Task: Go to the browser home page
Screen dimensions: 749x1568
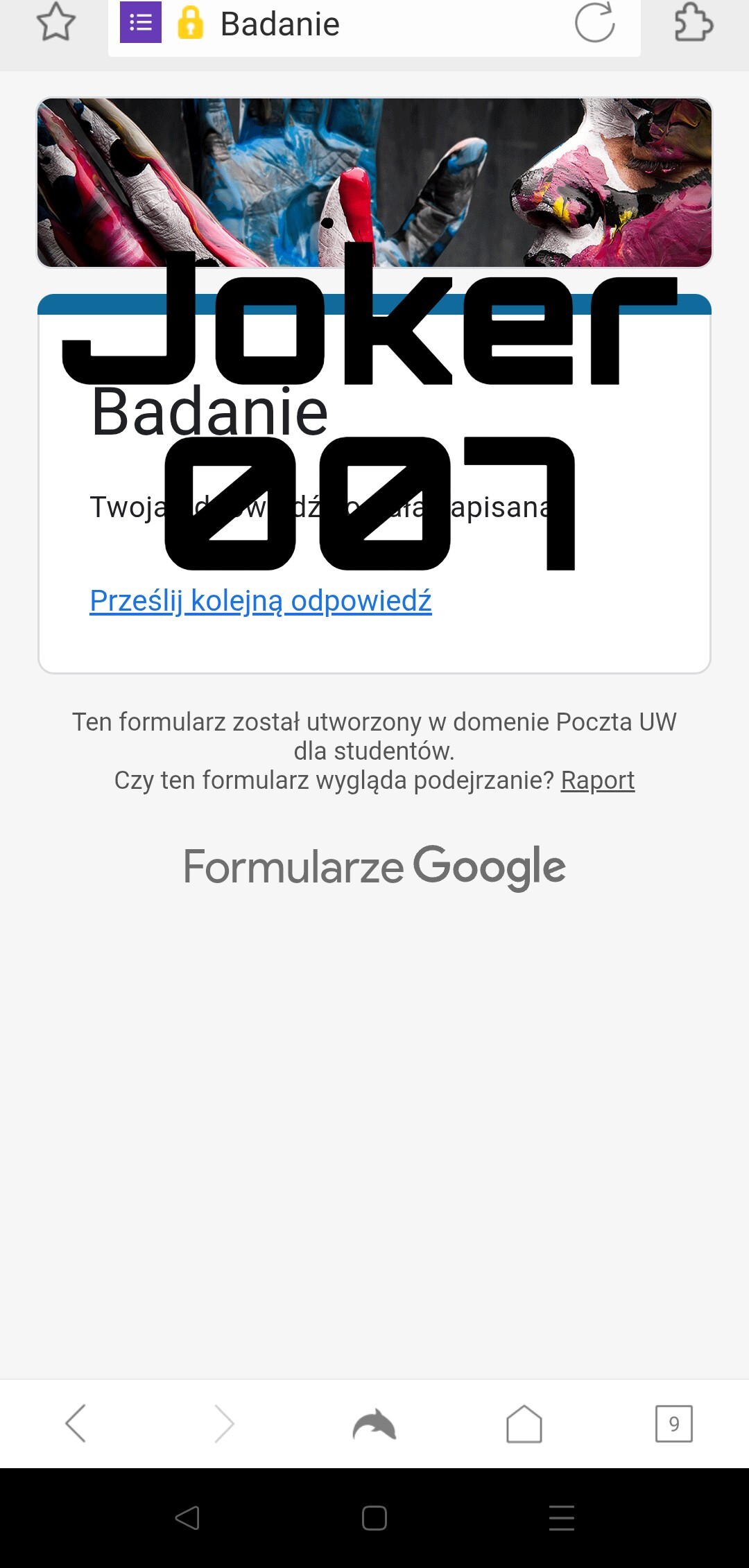Action: [524, 1424]
